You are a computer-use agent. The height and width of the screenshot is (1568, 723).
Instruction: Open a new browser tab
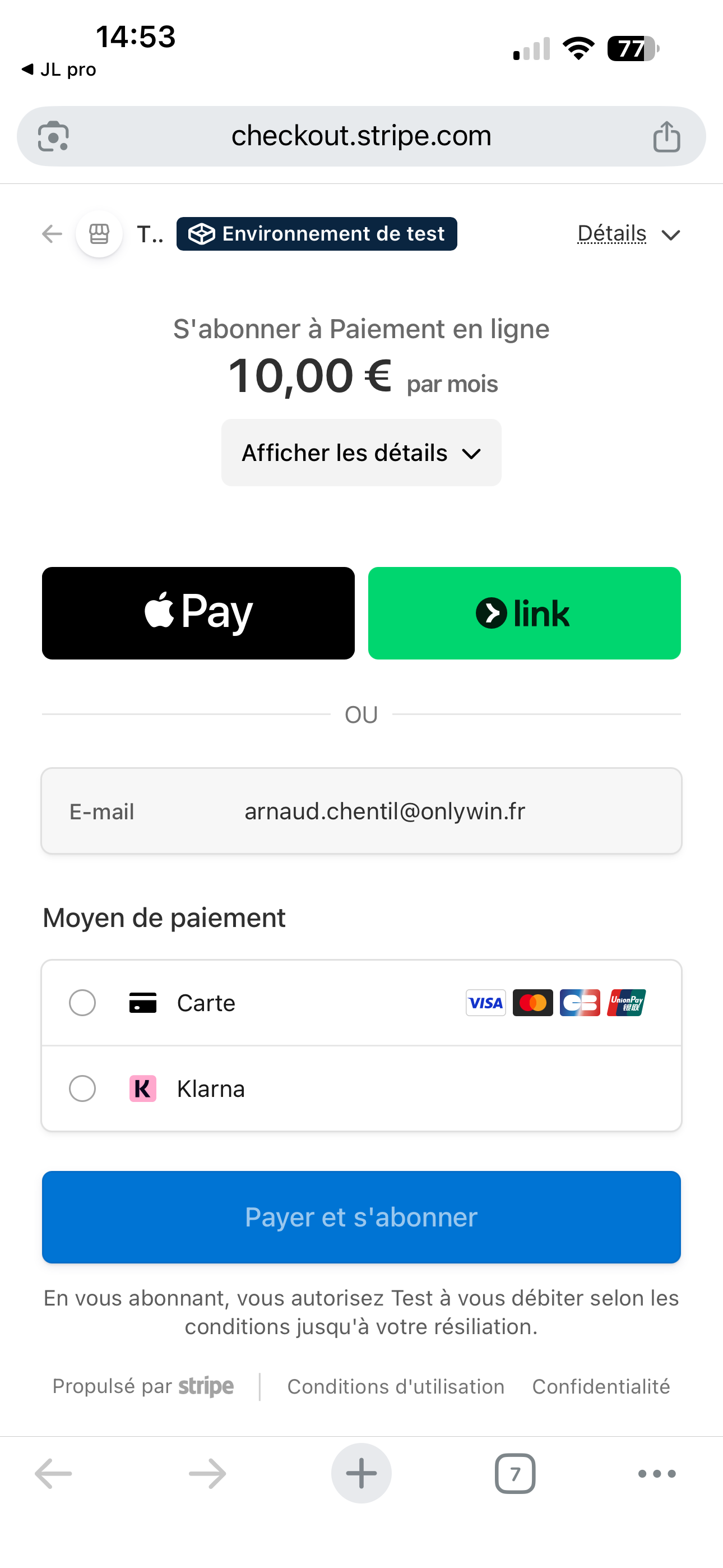[x=361, y=1474]
